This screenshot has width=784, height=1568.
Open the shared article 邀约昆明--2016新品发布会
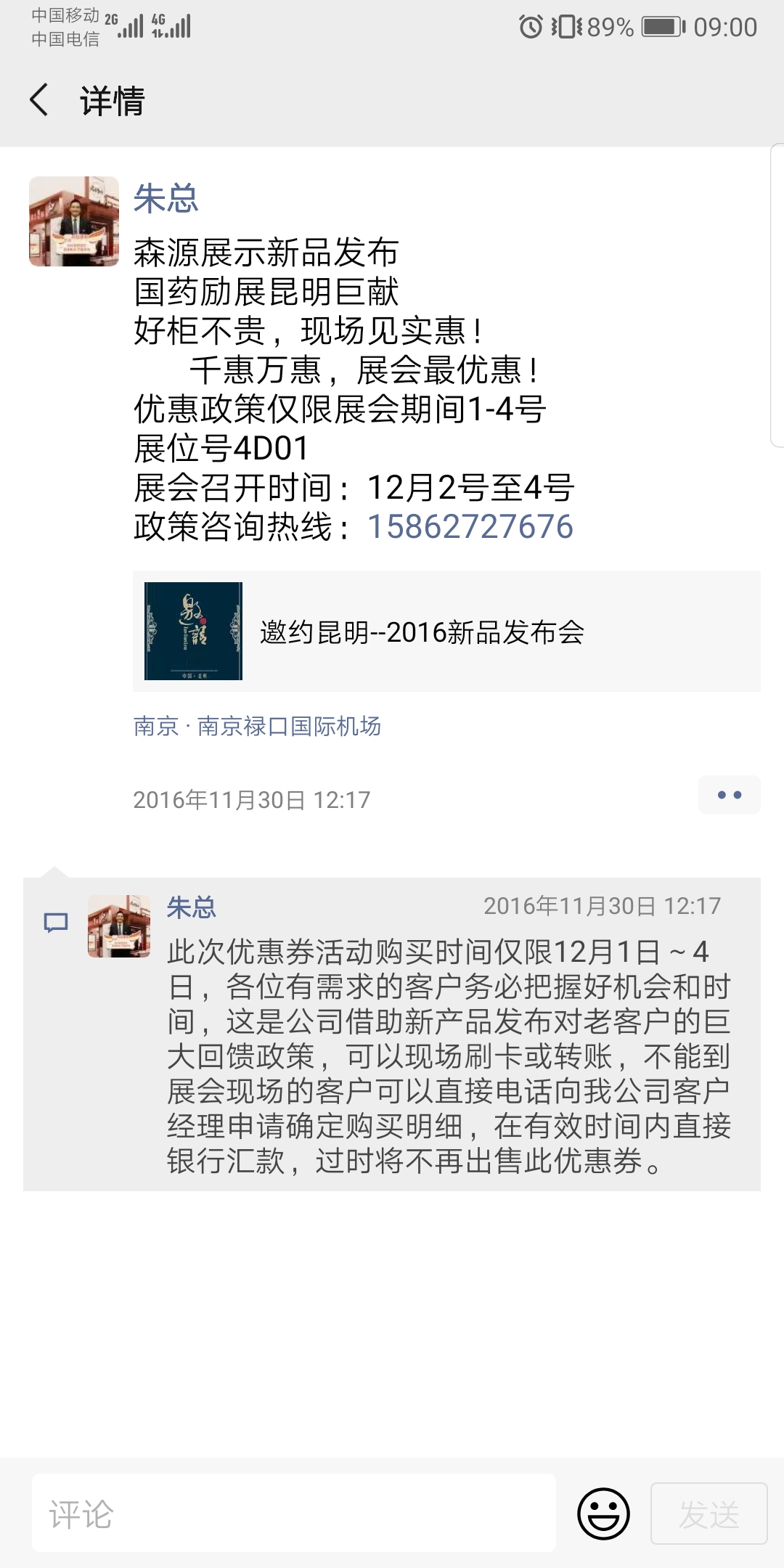pyautogui.click(x=446, y=631)
